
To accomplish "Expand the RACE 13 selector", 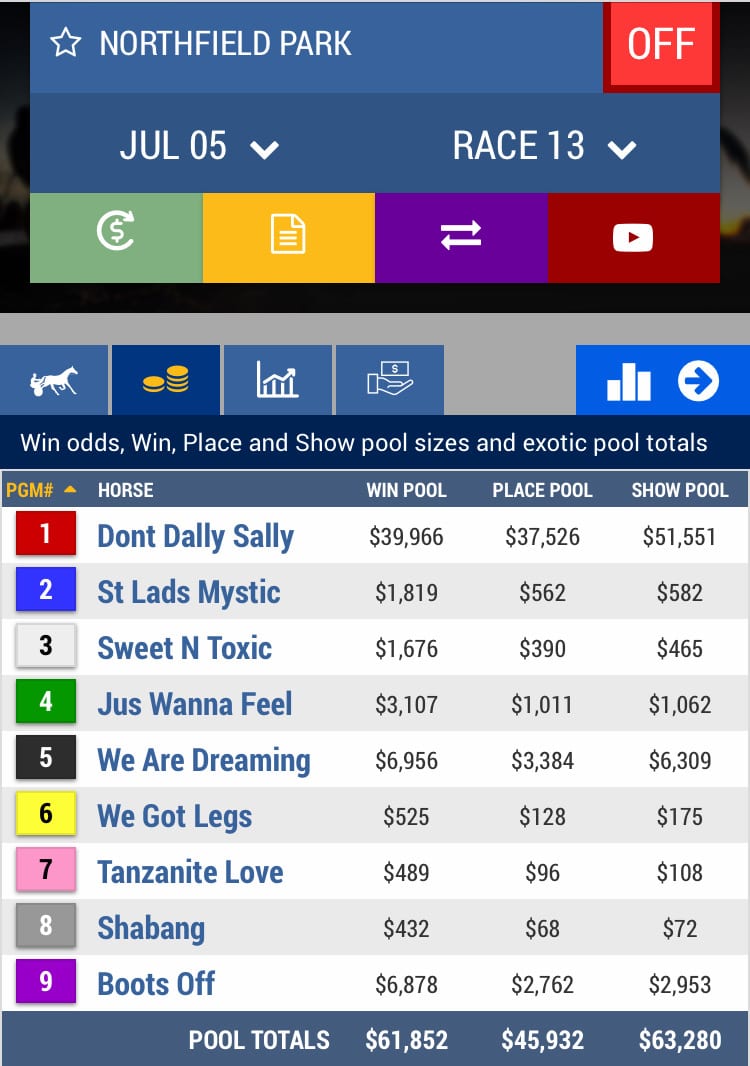I will pos(545,145).
